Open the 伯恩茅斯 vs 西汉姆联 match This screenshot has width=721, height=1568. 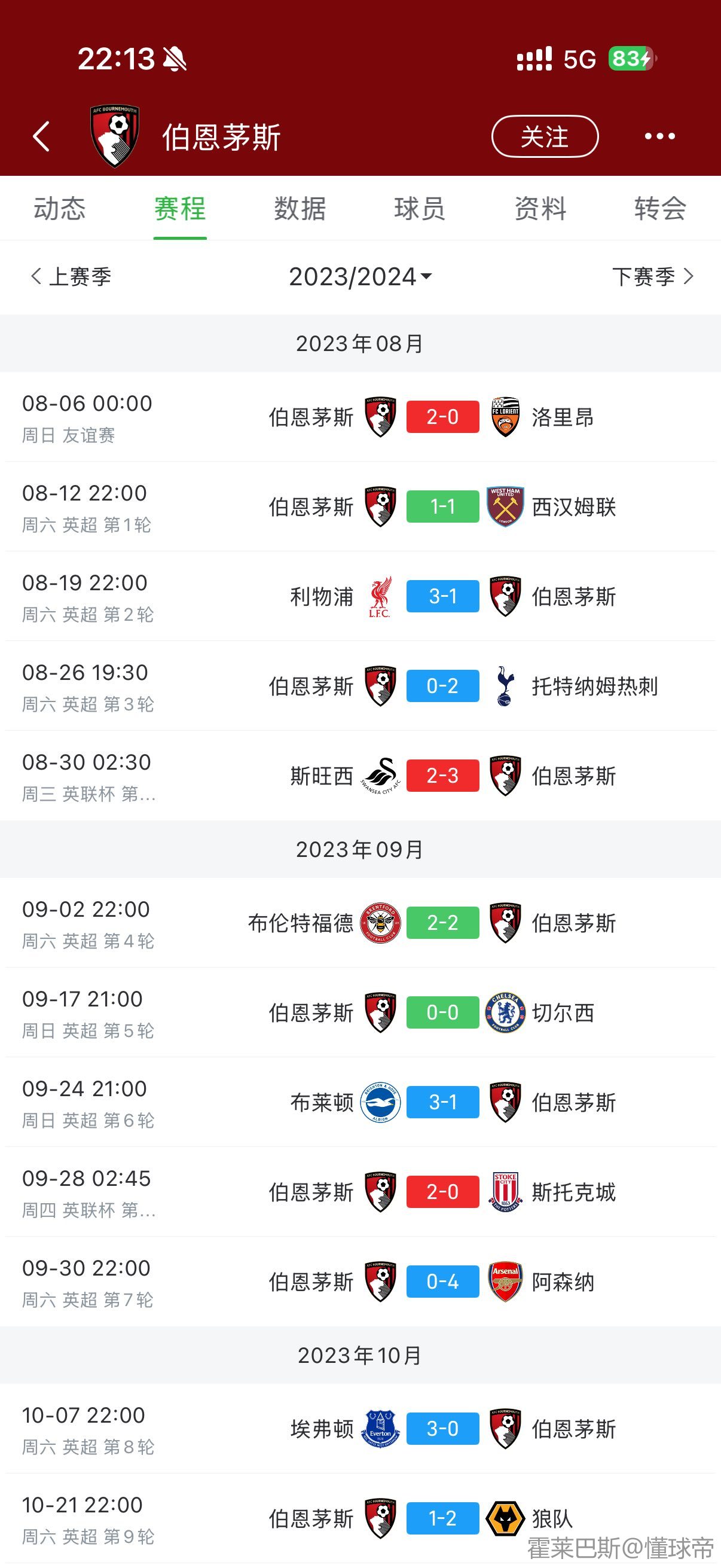442,507
